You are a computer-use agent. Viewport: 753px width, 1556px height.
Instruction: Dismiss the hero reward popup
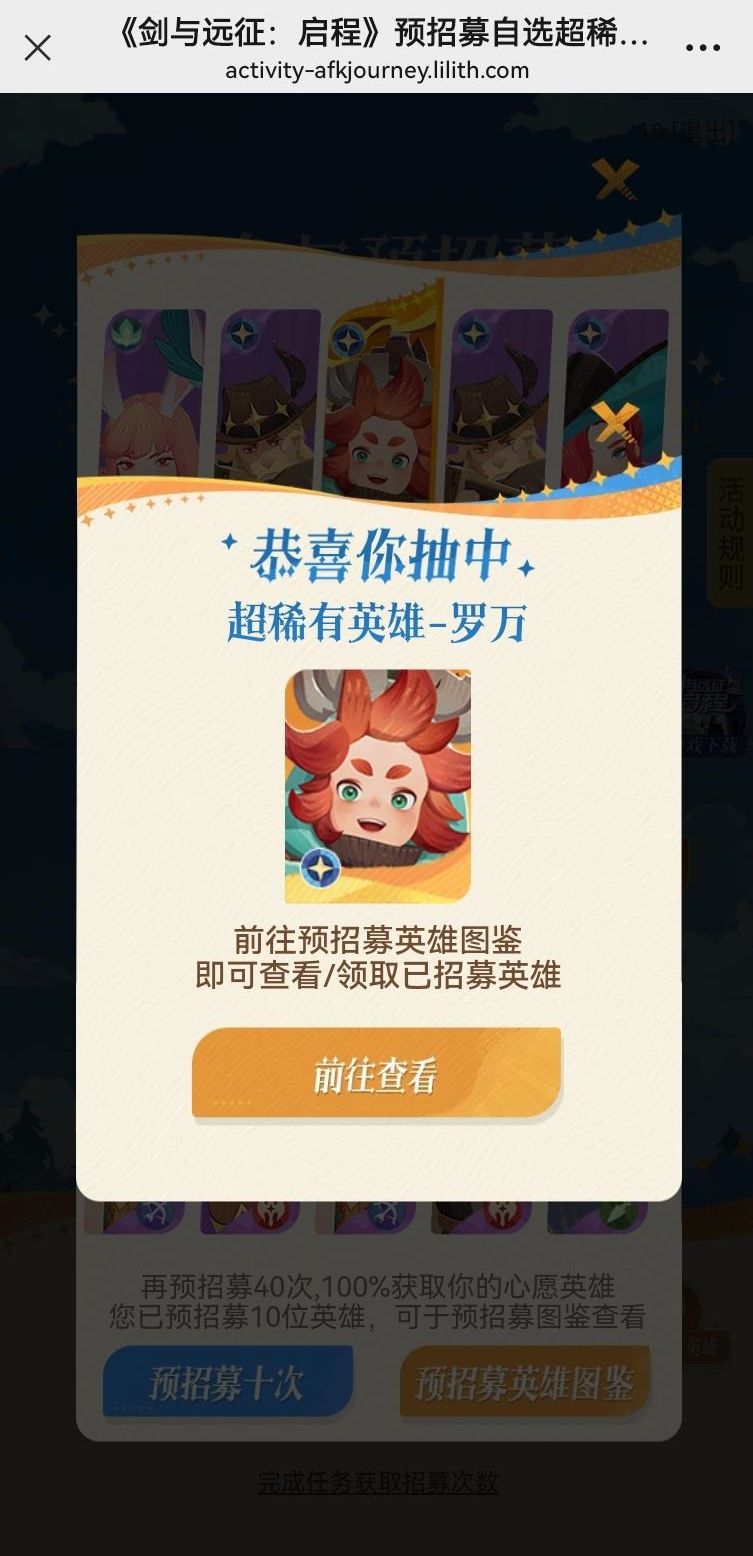tap(615, 421)
